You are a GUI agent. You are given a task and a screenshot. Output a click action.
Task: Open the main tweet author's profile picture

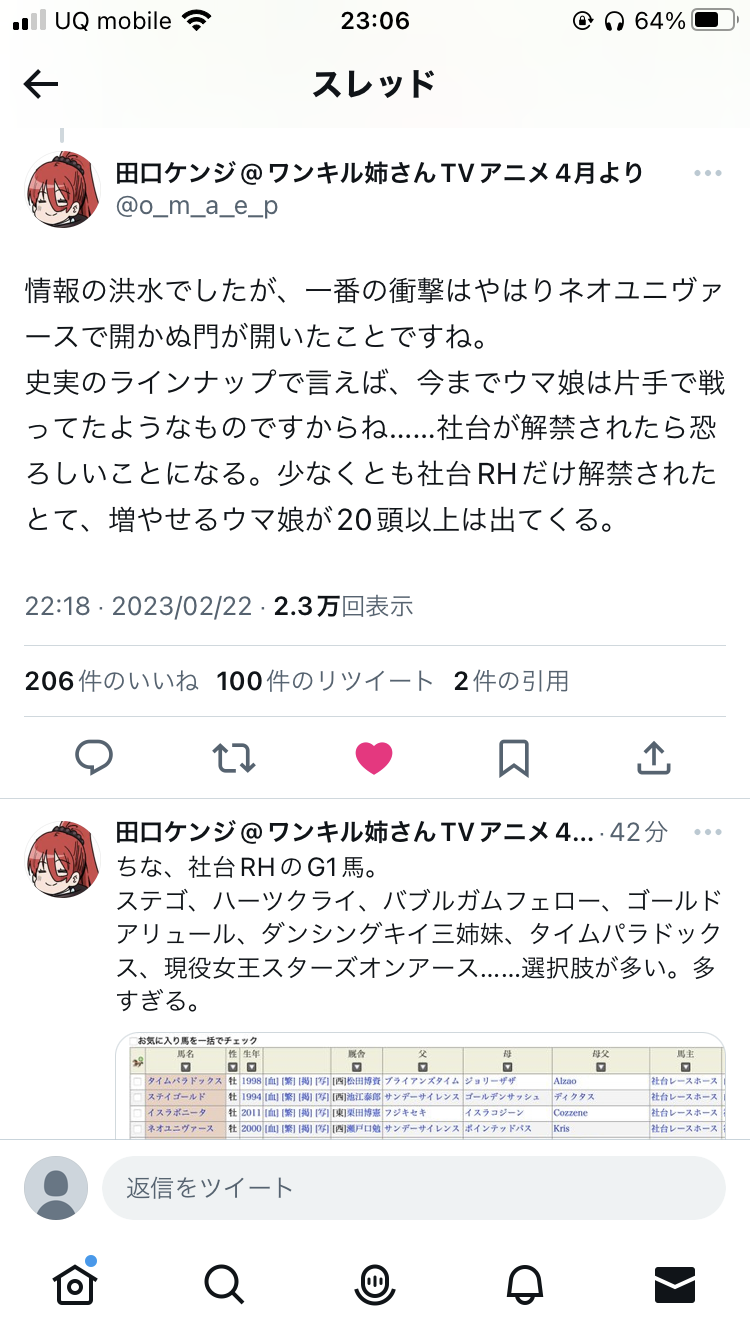[x=62, y=190]
